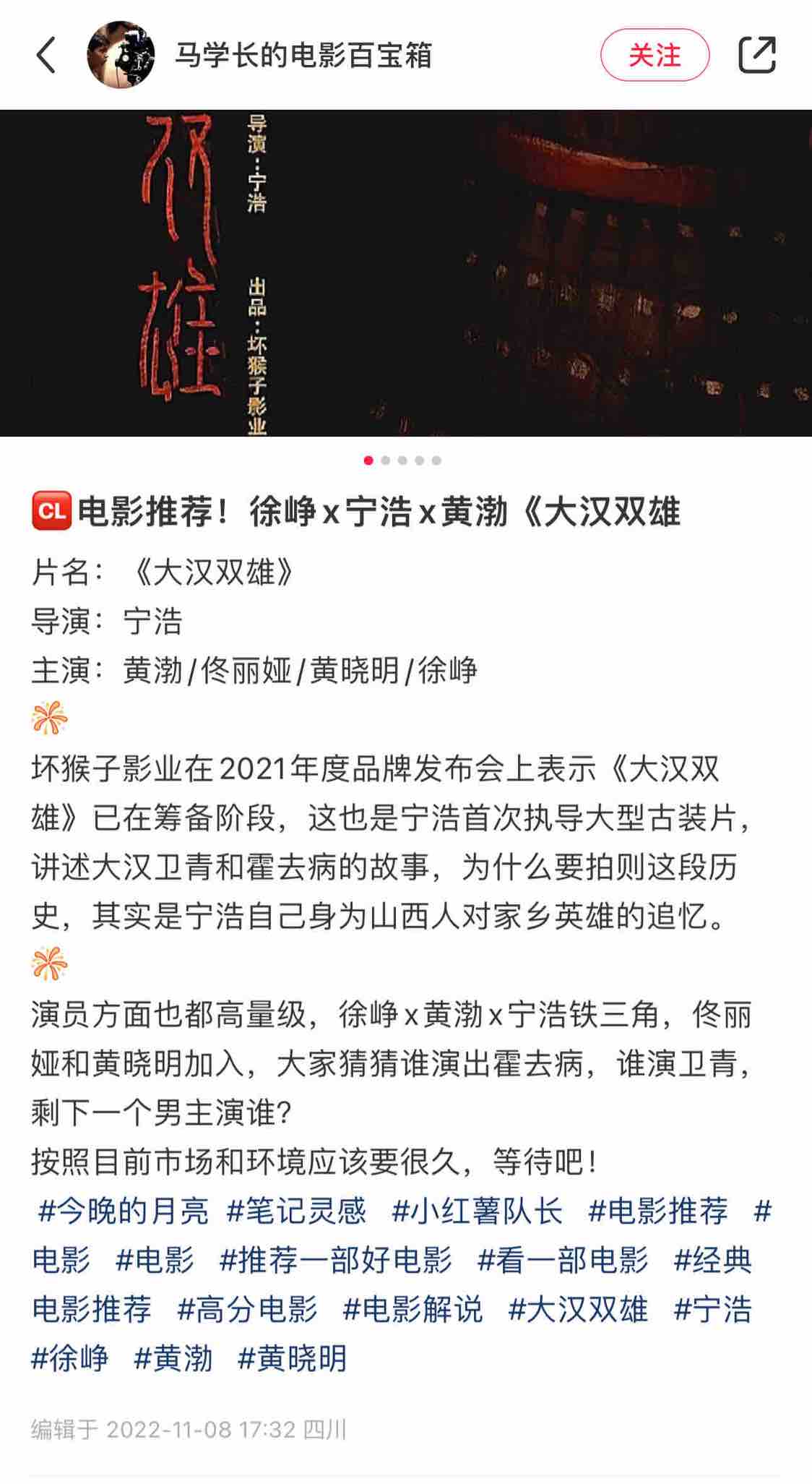Open hashtag #笔记灵感
The image size is (812, 1484).
[x=296, y=1211]
